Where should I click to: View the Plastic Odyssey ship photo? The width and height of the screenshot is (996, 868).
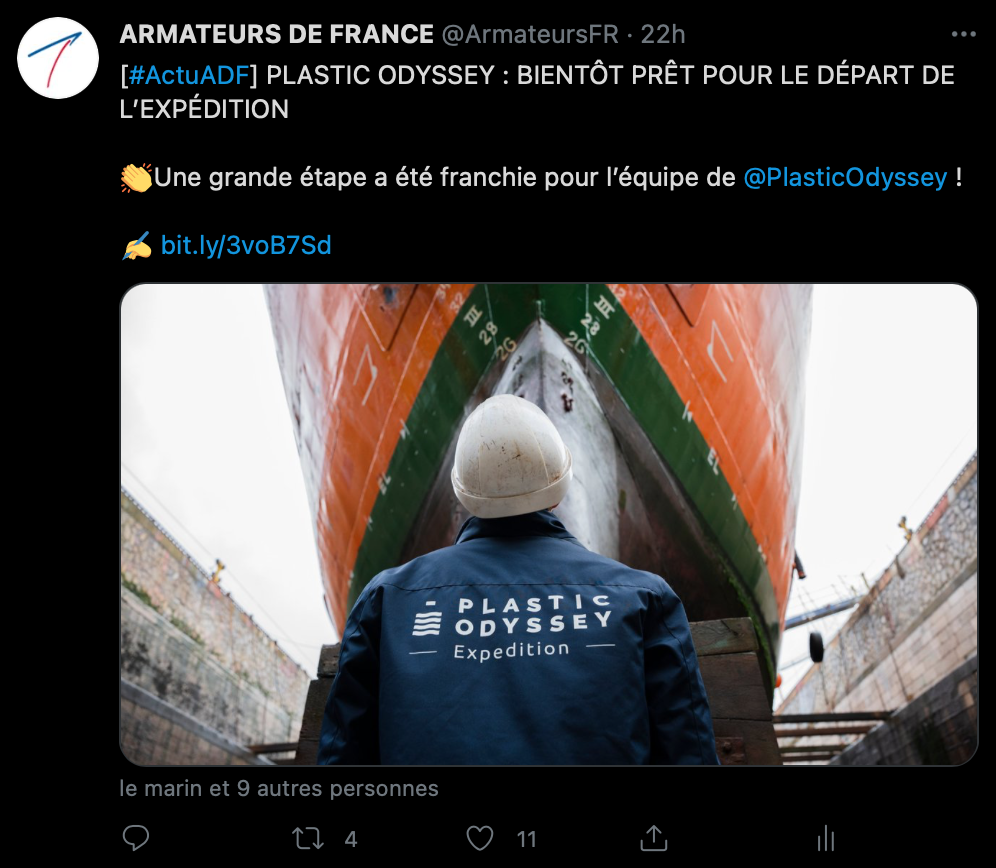(548, 524)
